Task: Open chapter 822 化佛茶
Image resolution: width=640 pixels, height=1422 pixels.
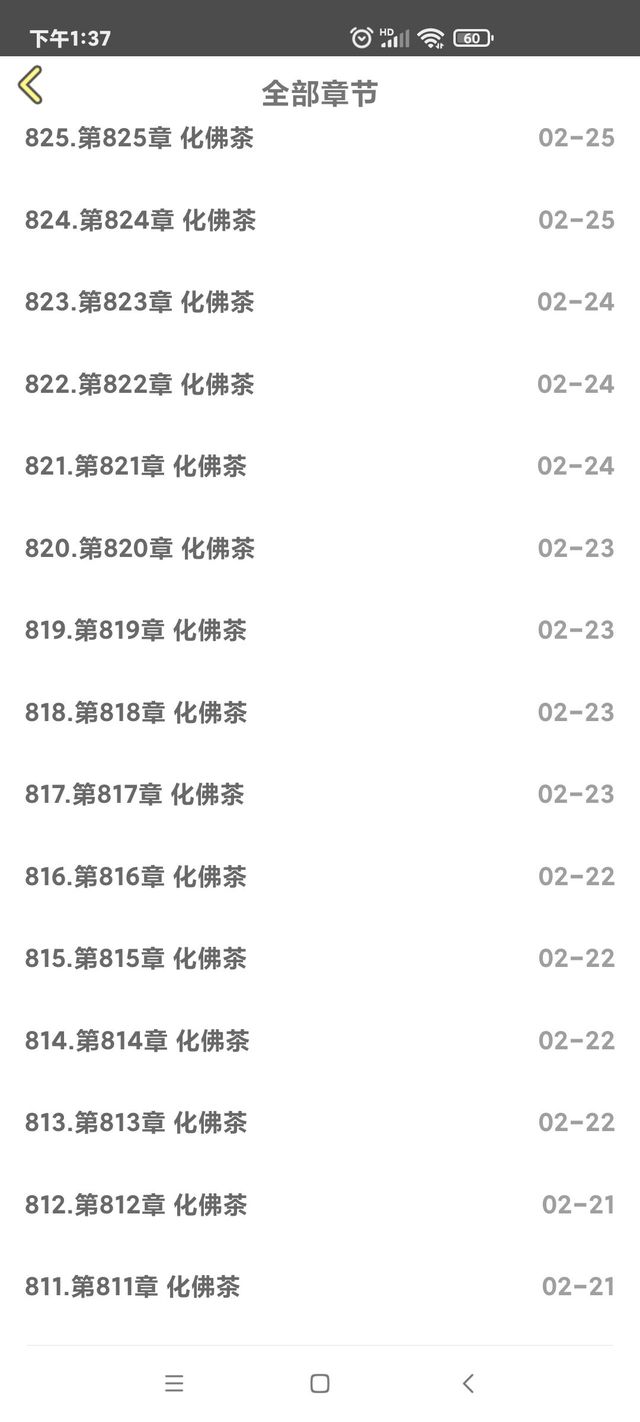Action: pos(139,384)
